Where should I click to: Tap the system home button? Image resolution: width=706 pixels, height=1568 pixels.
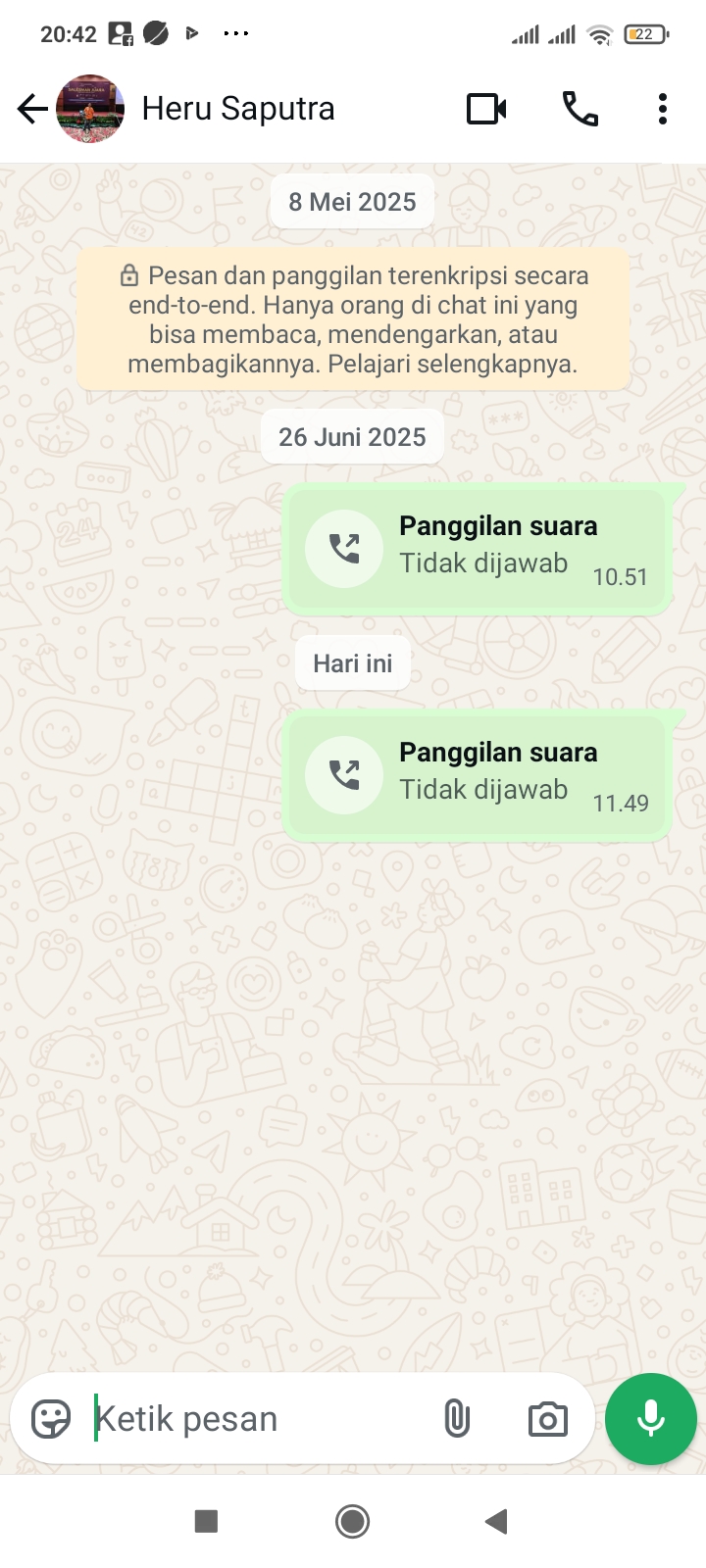point(352,1521)
